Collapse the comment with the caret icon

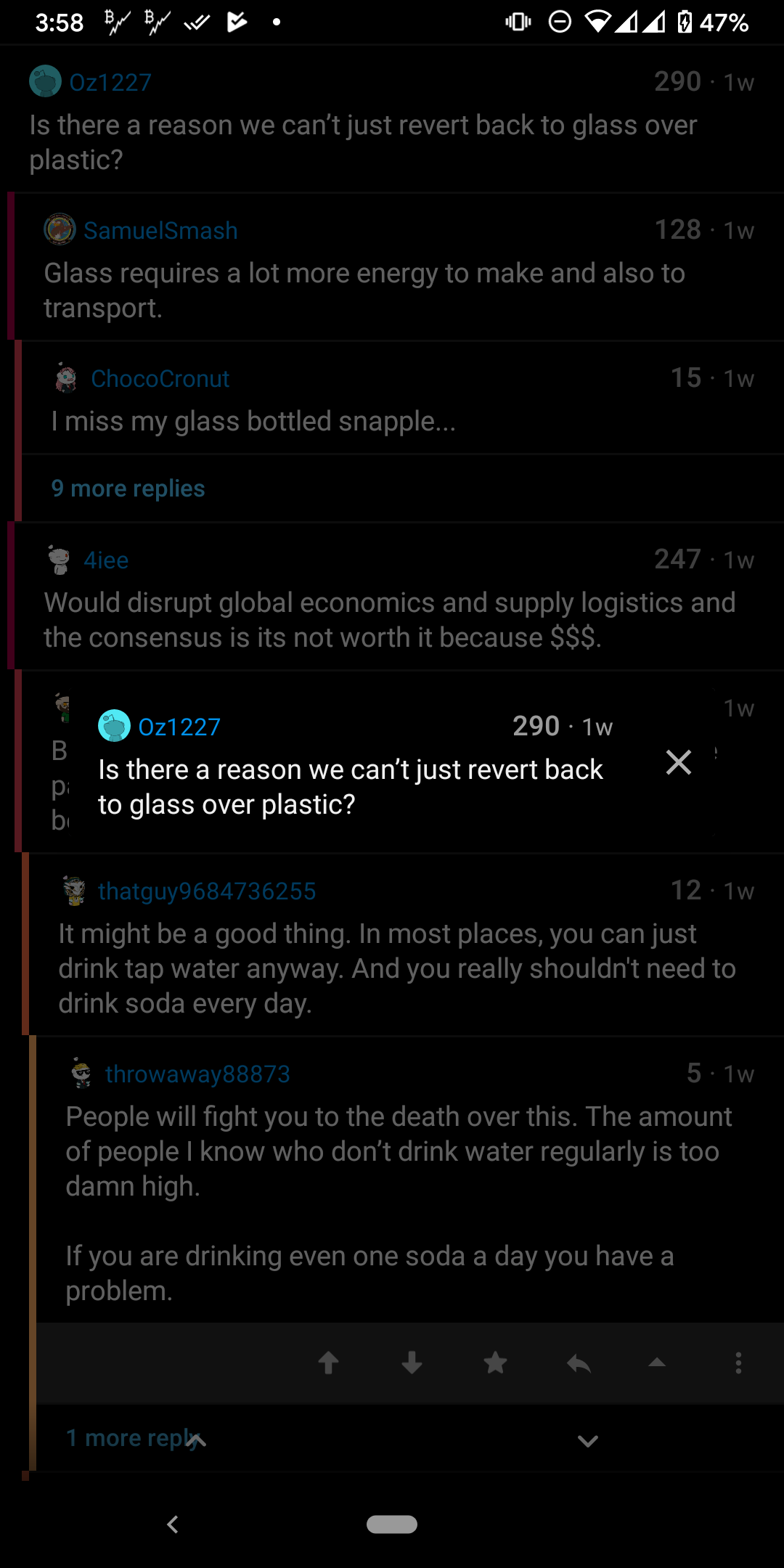click(x=656, y=1363)
